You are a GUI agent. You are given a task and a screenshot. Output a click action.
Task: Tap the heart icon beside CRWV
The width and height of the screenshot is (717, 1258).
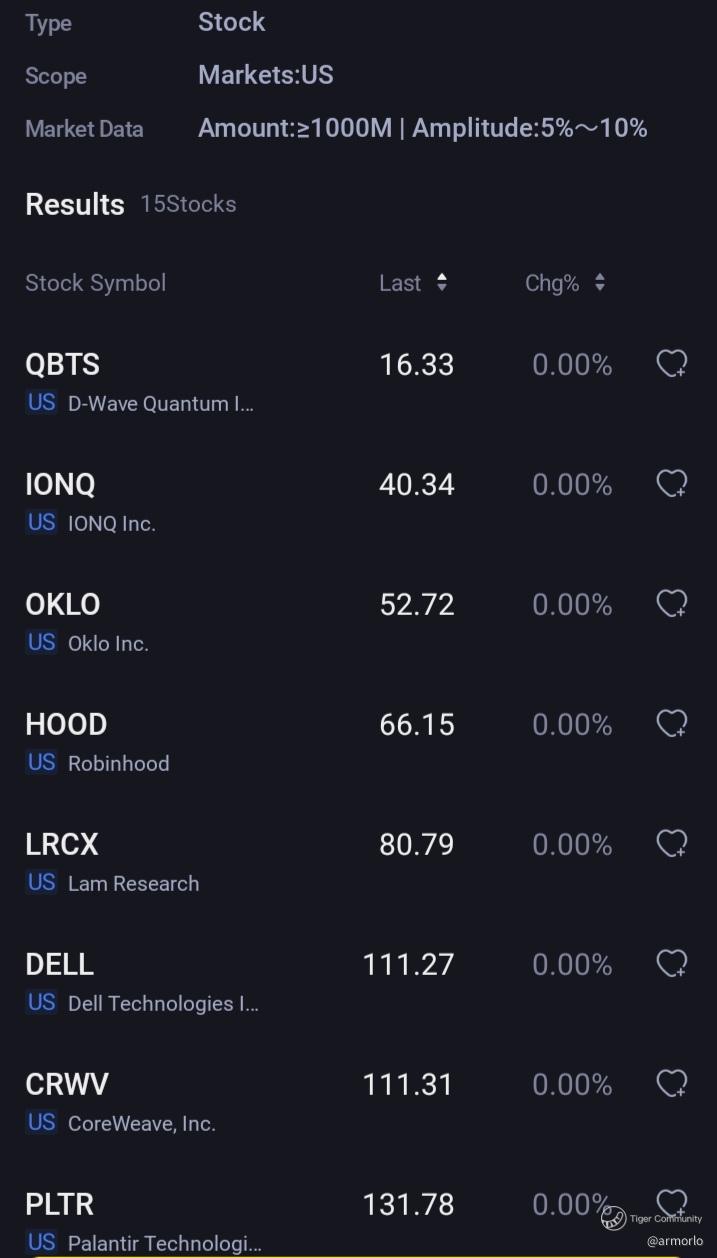671,1084
